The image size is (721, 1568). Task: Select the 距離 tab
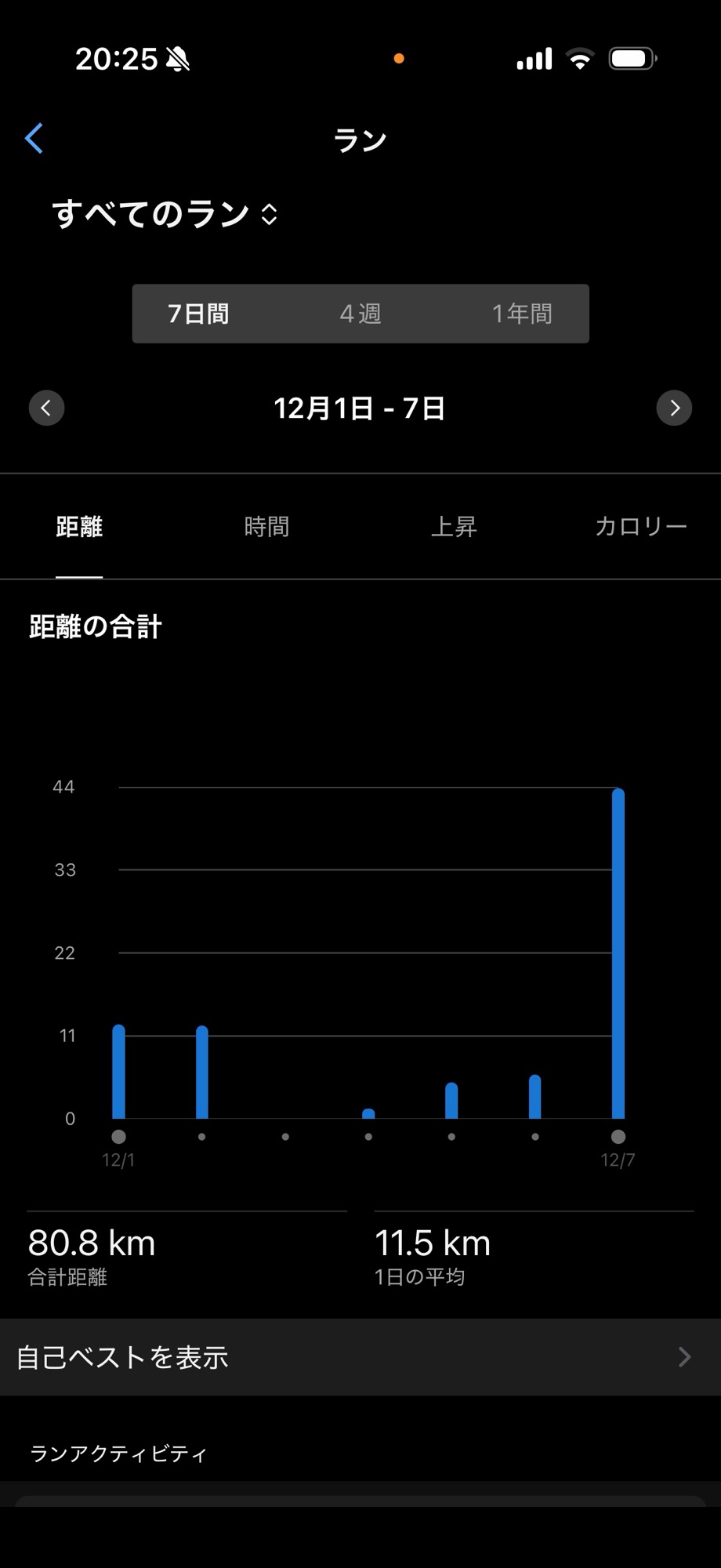(x=79, y=527)
